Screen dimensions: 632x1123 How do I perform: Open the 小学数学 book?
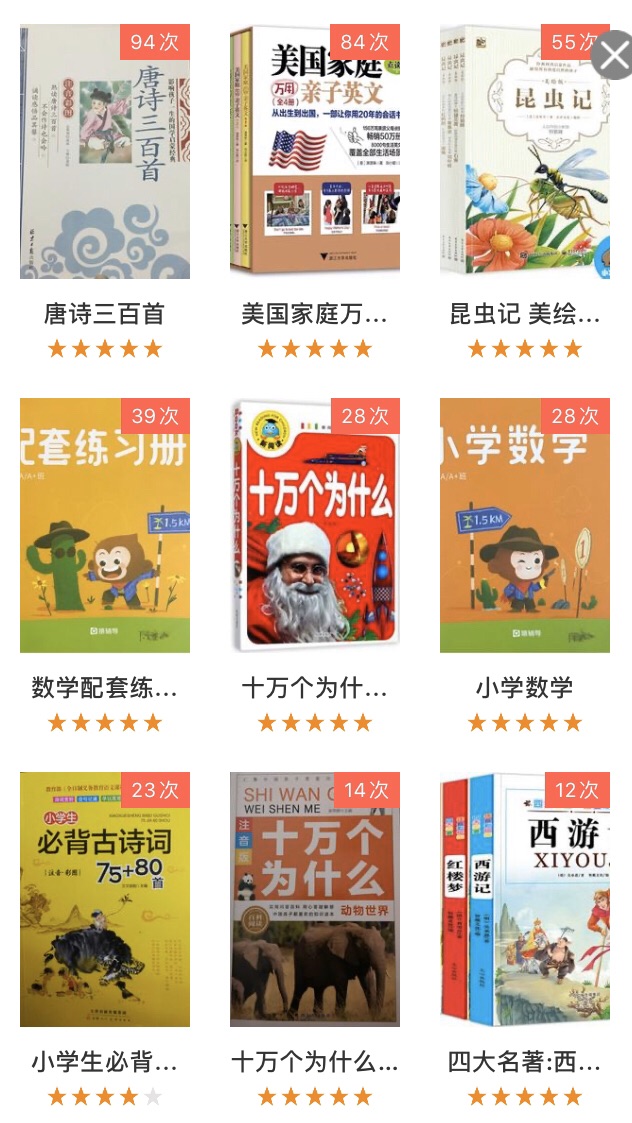point(525,525)
